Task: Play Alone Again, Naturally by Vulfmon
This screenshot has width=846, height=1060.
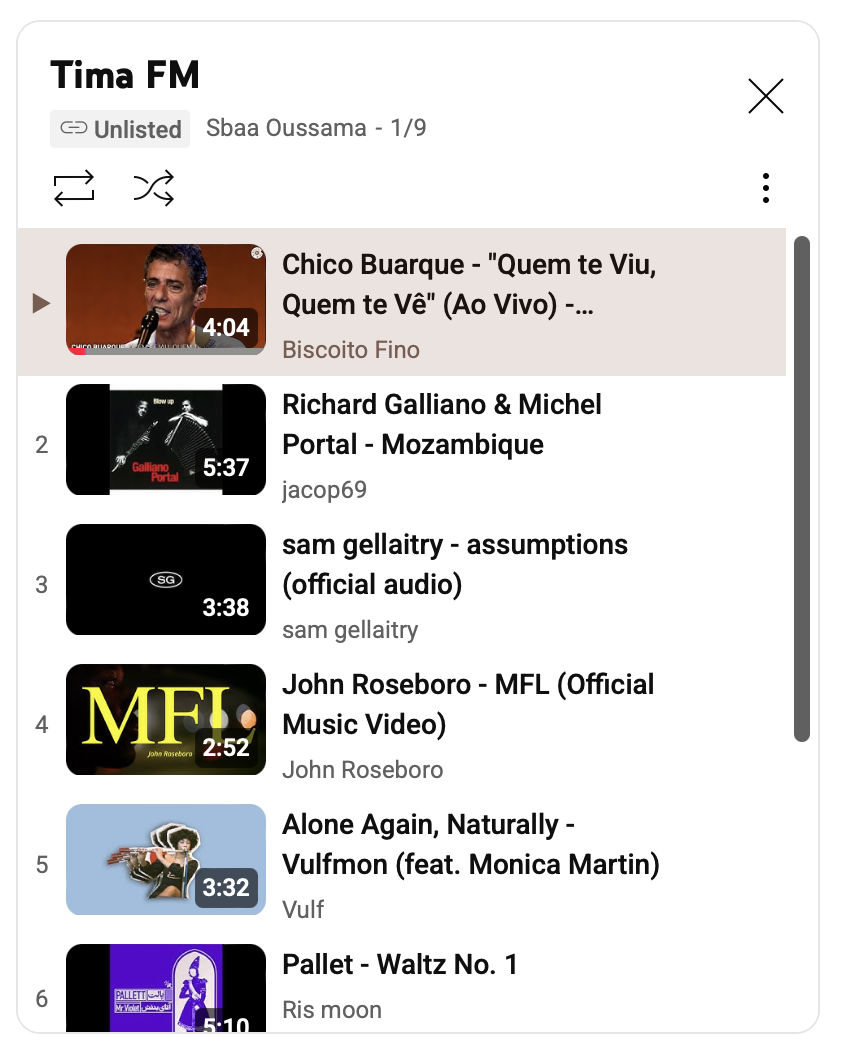Action: [x=470, y=844]
